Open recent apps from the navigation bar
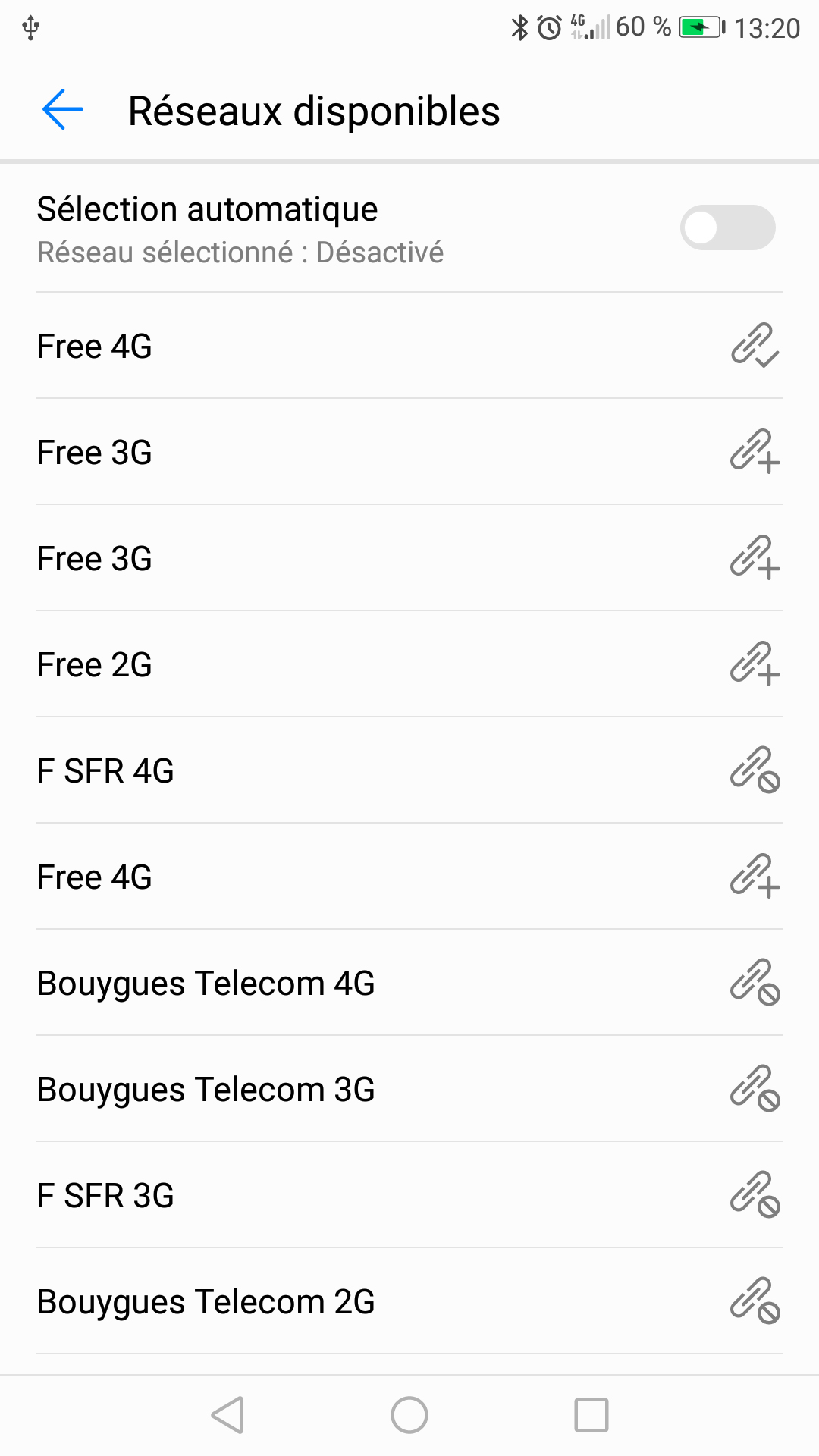The width and height of the screenshot is (819, 1456). (x=591, y=1415)
